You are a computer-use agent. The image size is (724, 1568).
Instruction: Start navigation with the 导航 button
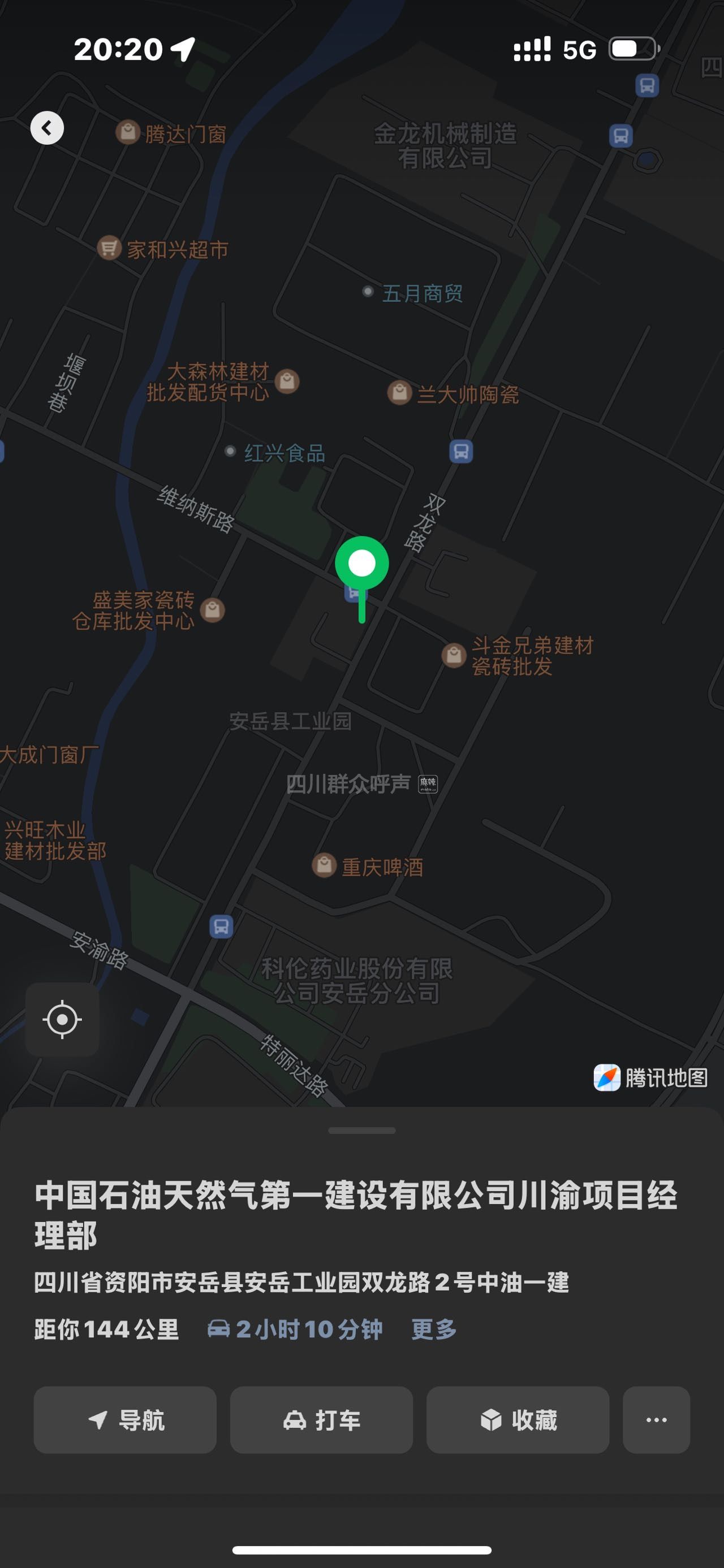pos(125,1420)
